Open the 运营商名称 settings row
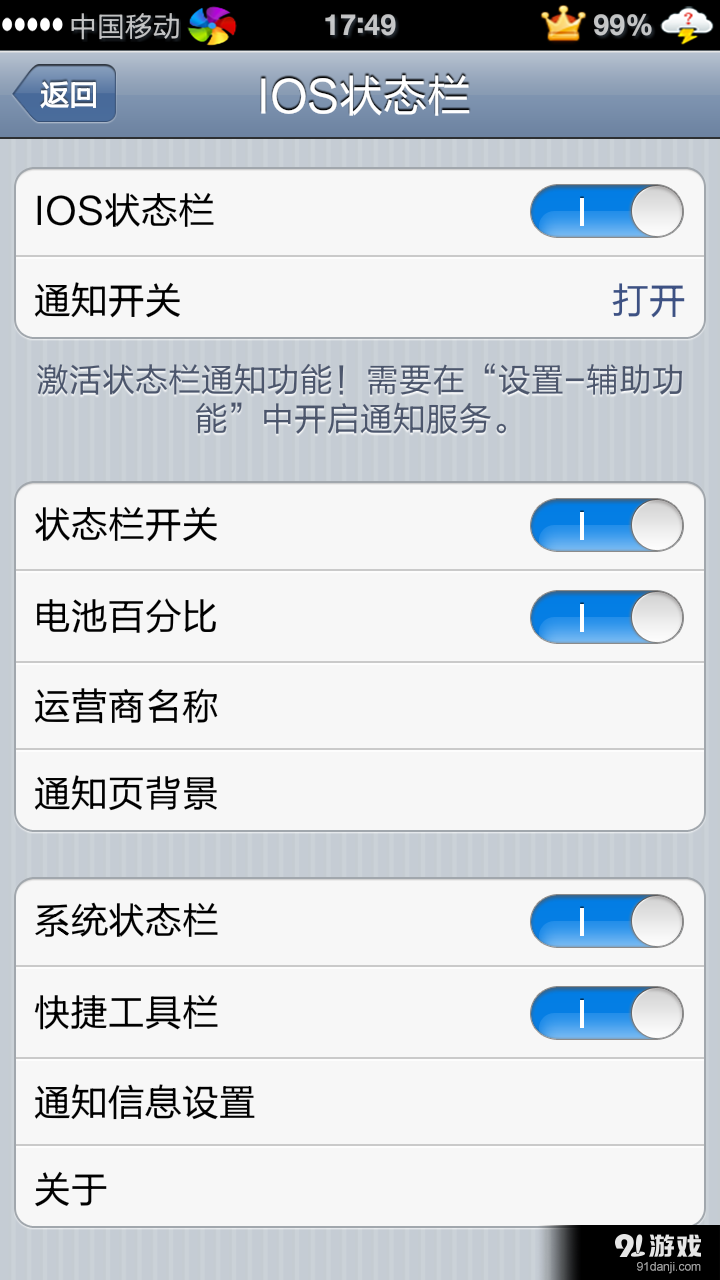 pos(360,706)
